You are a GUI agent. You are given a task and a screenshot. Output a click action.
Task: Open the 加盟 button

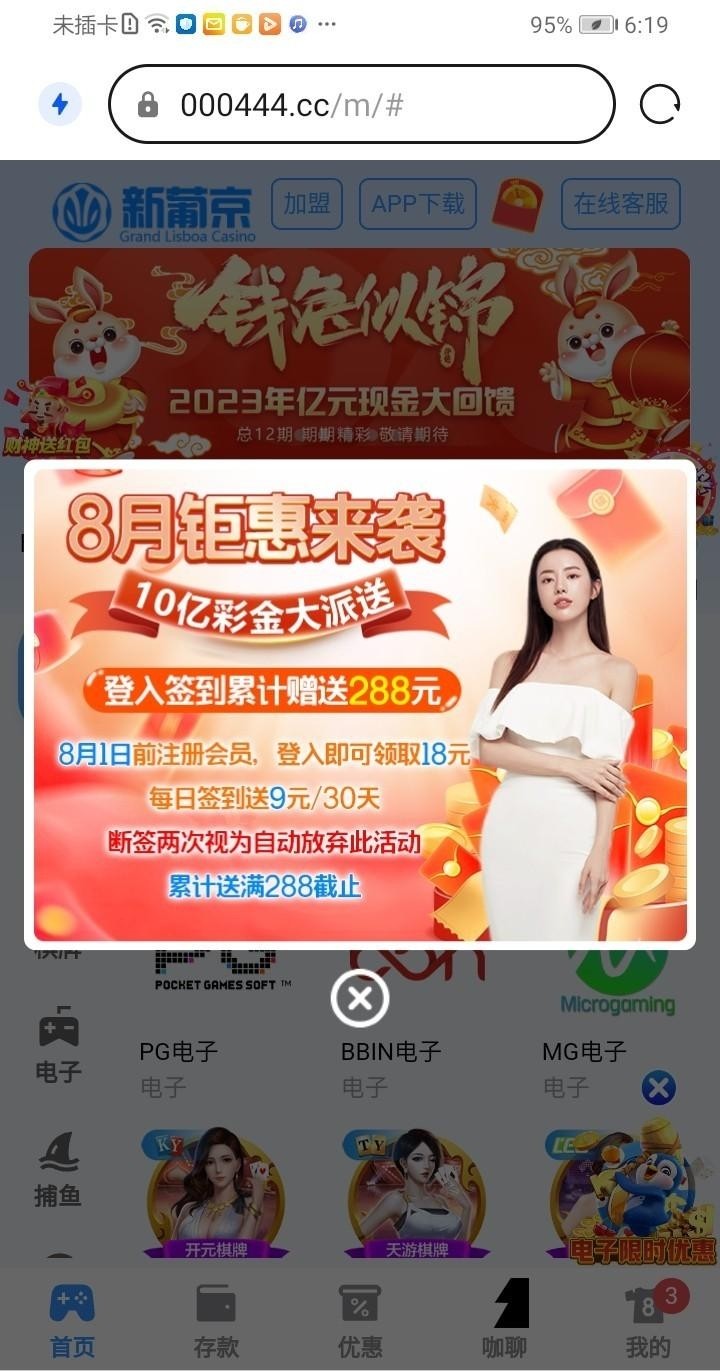(x=307, y=204)
